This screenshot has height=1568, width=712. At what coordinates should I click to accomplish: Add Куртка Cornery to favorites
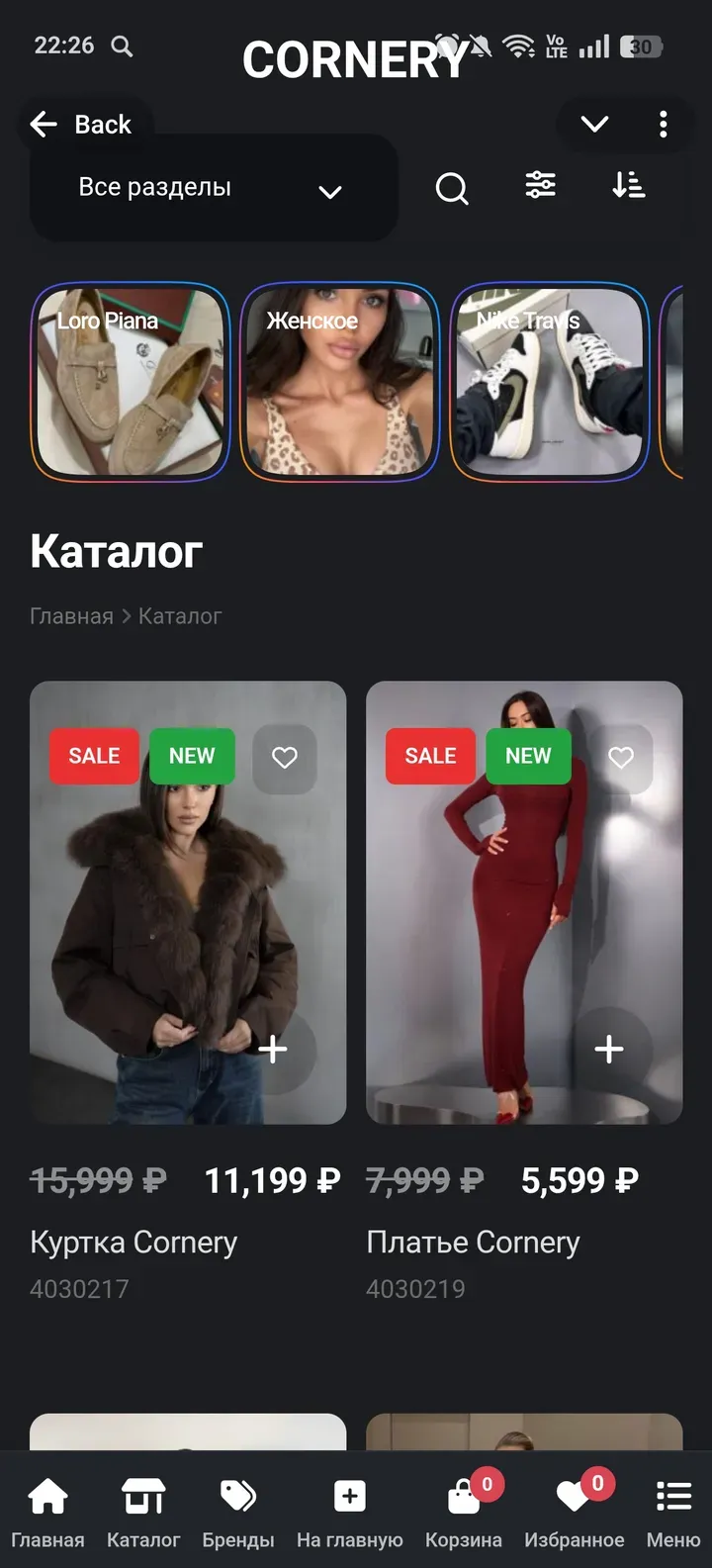pyautogui.click(x=285, y=758)
